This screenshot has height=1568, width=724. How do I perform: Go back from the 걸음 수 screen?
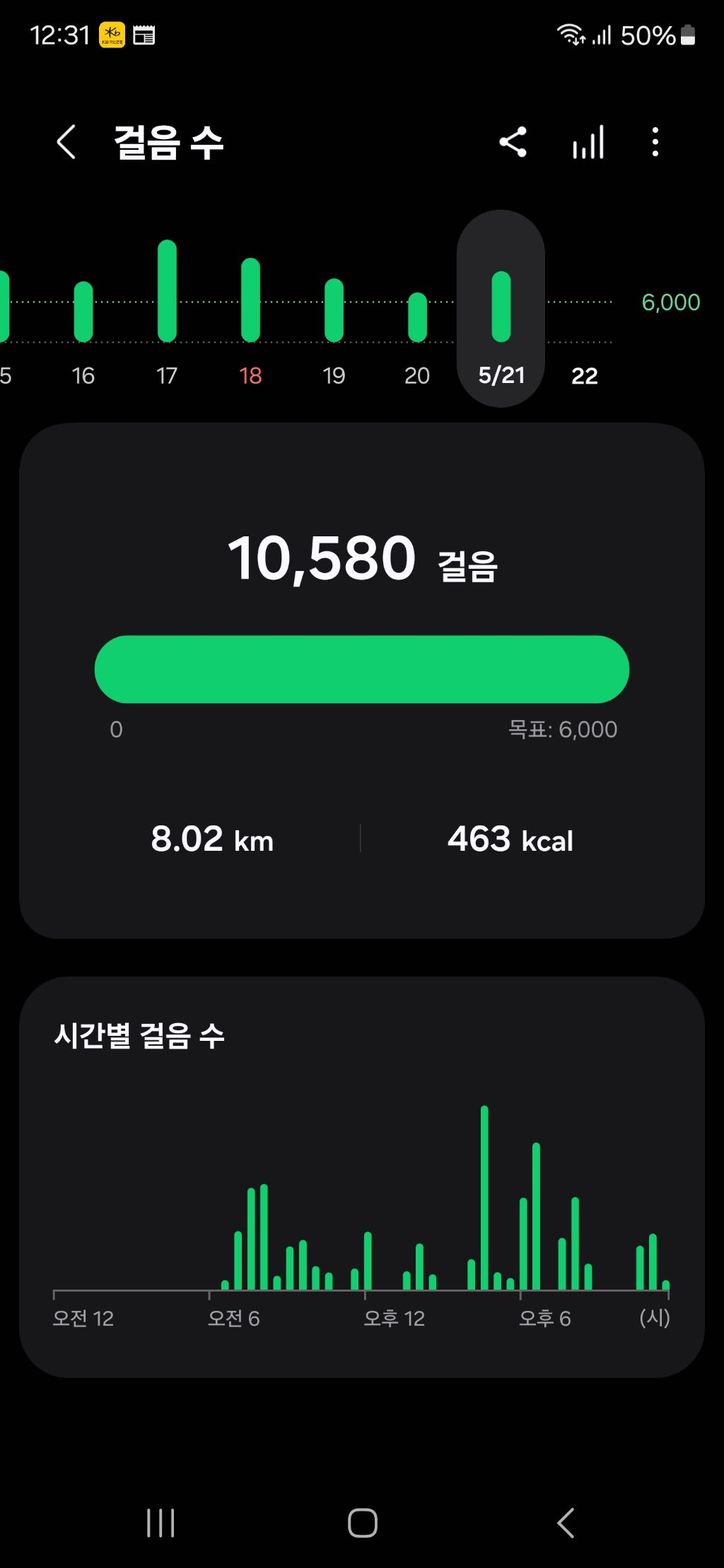point(66,142)
